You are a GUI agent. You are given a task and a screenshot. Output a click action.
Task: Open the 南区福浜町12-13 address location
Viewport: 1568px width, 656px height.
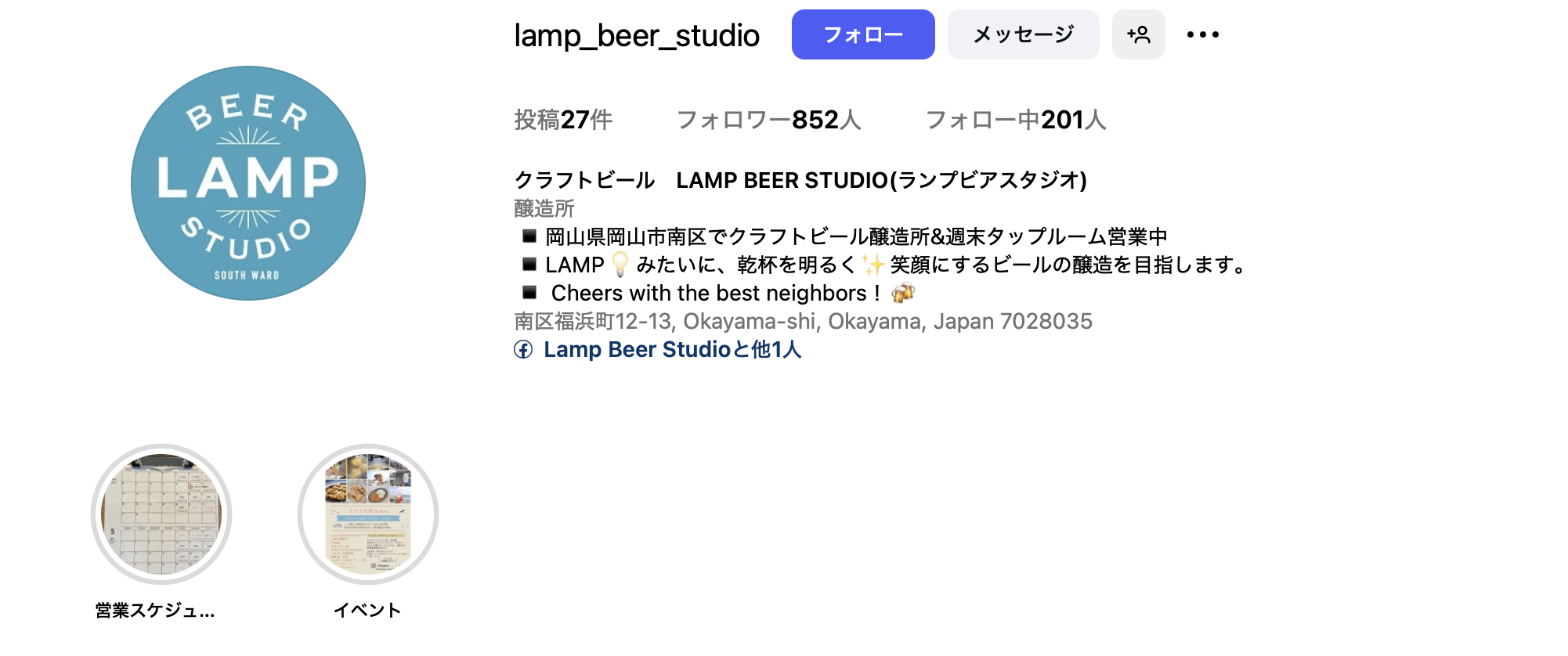[x=803, y=321]
